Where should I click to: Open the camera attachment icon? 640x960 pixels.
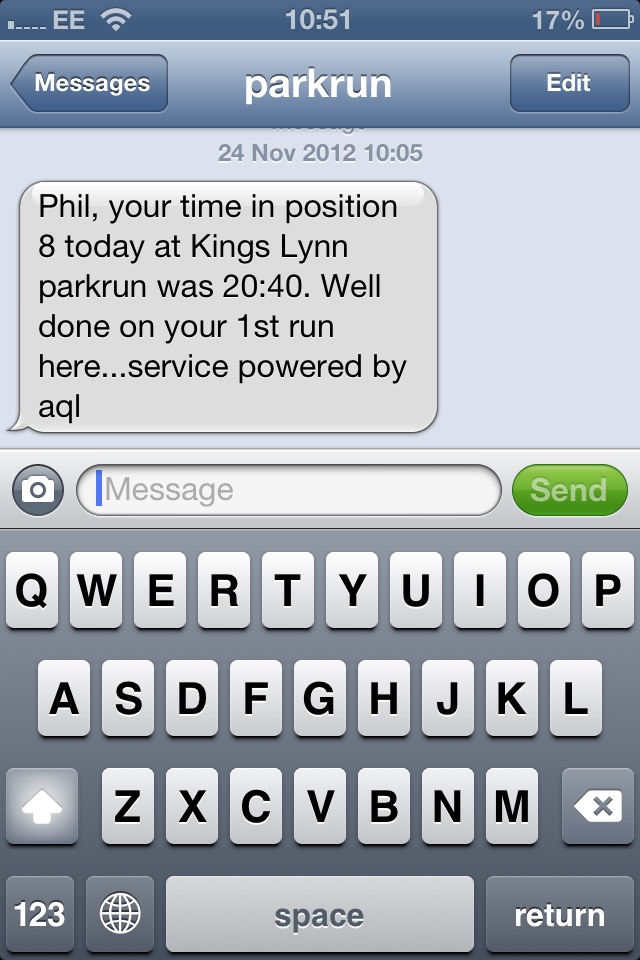pyautogui.click(x=38, y=490)
